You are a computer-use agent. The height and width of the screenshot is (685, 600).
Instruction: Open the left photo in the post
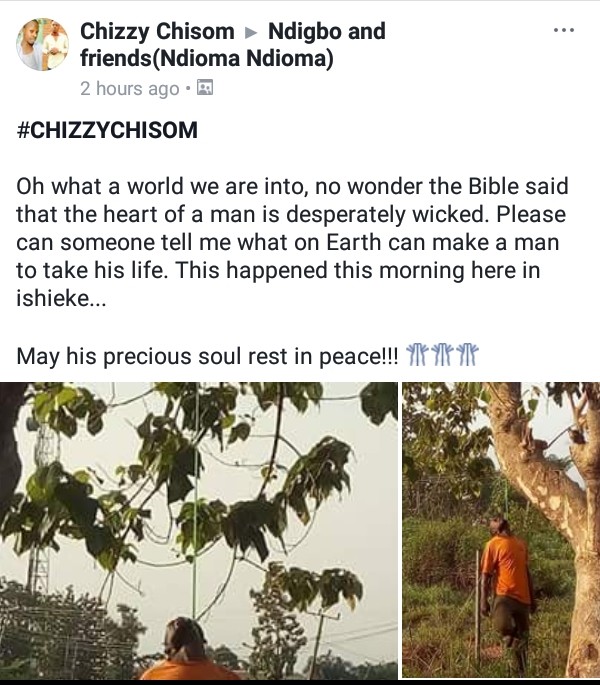pos(199,530)
